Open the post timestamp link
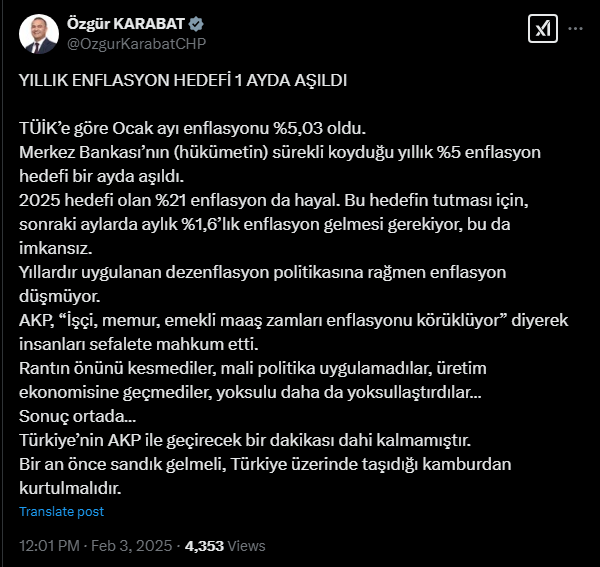600x567 pixels. coord(96,546)
